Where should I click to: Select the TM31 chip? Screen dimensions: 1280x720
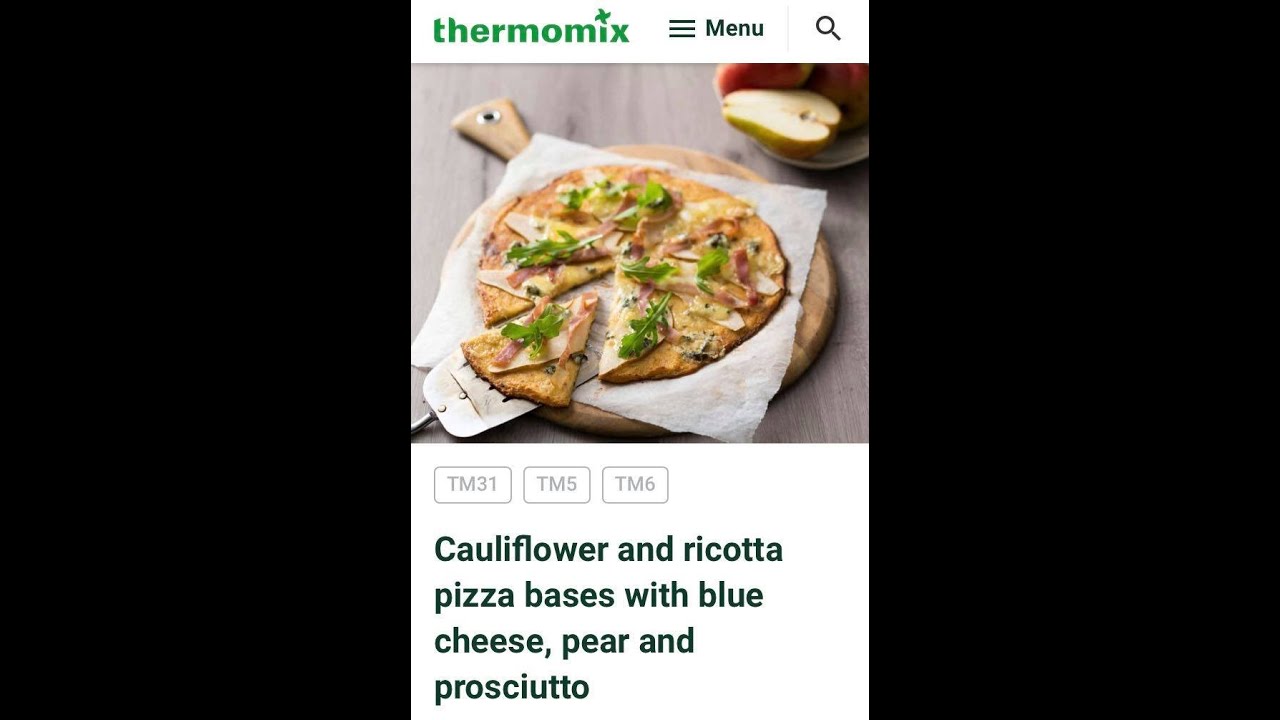click(x=472, y=485)
